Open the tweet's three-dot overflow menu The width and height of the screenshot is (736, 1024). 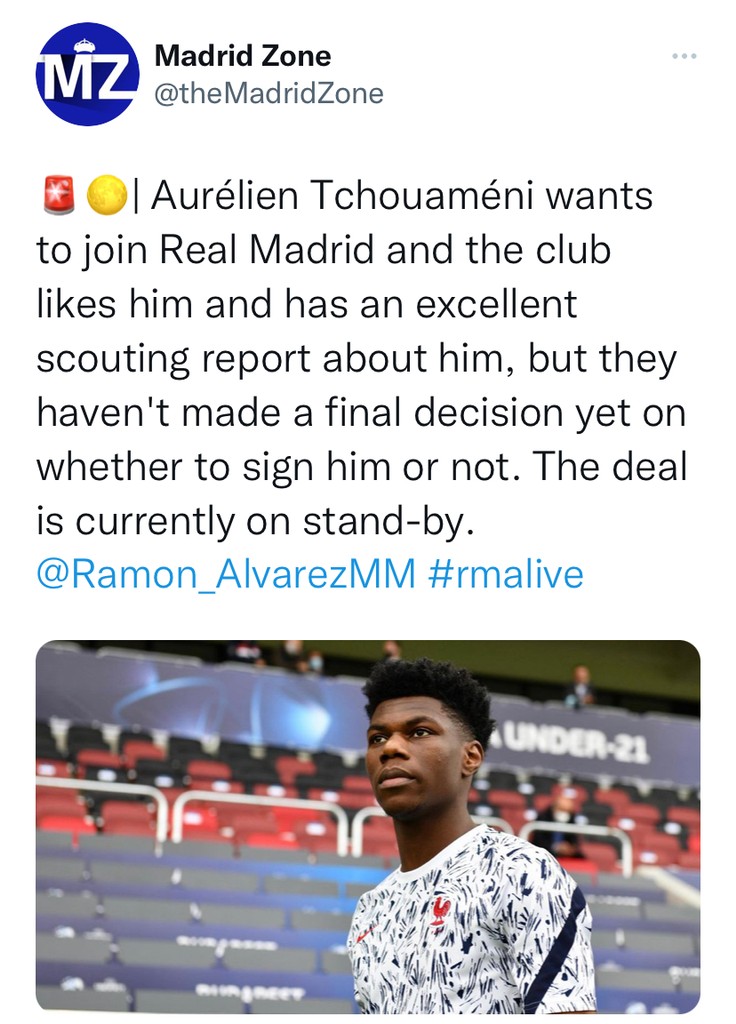pos(684,55)
